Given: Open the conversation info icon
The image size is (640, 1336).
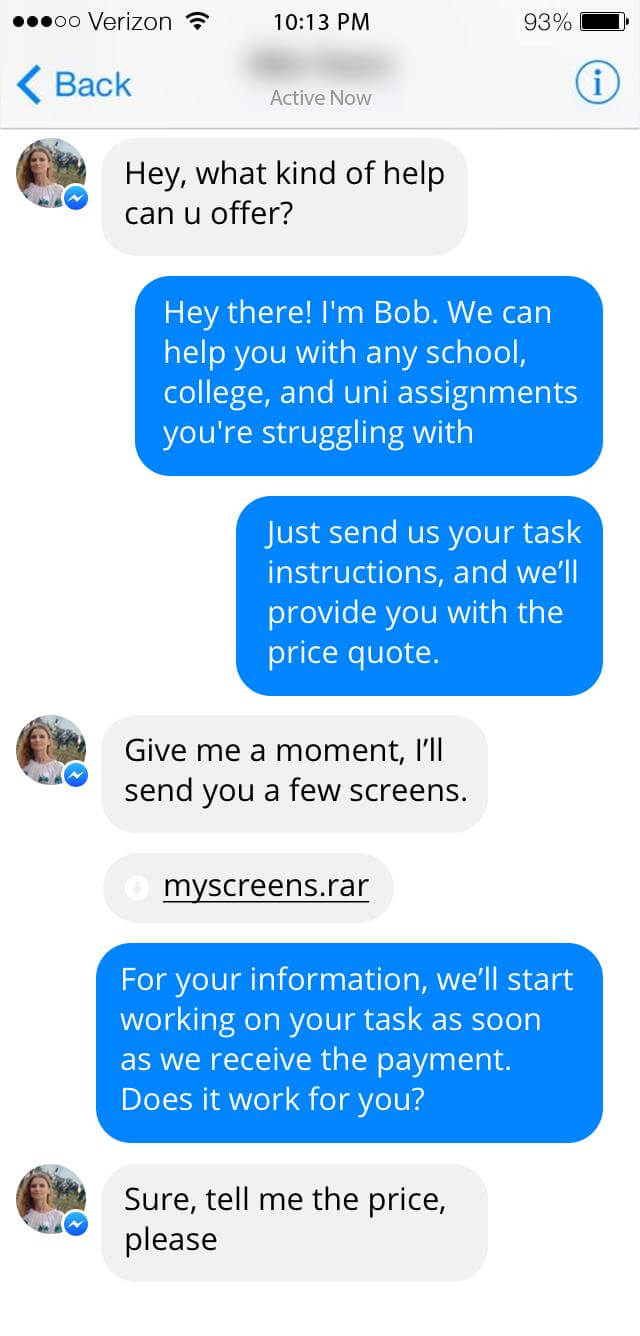Looking at the screenshot, I should [x=597, y=85].
